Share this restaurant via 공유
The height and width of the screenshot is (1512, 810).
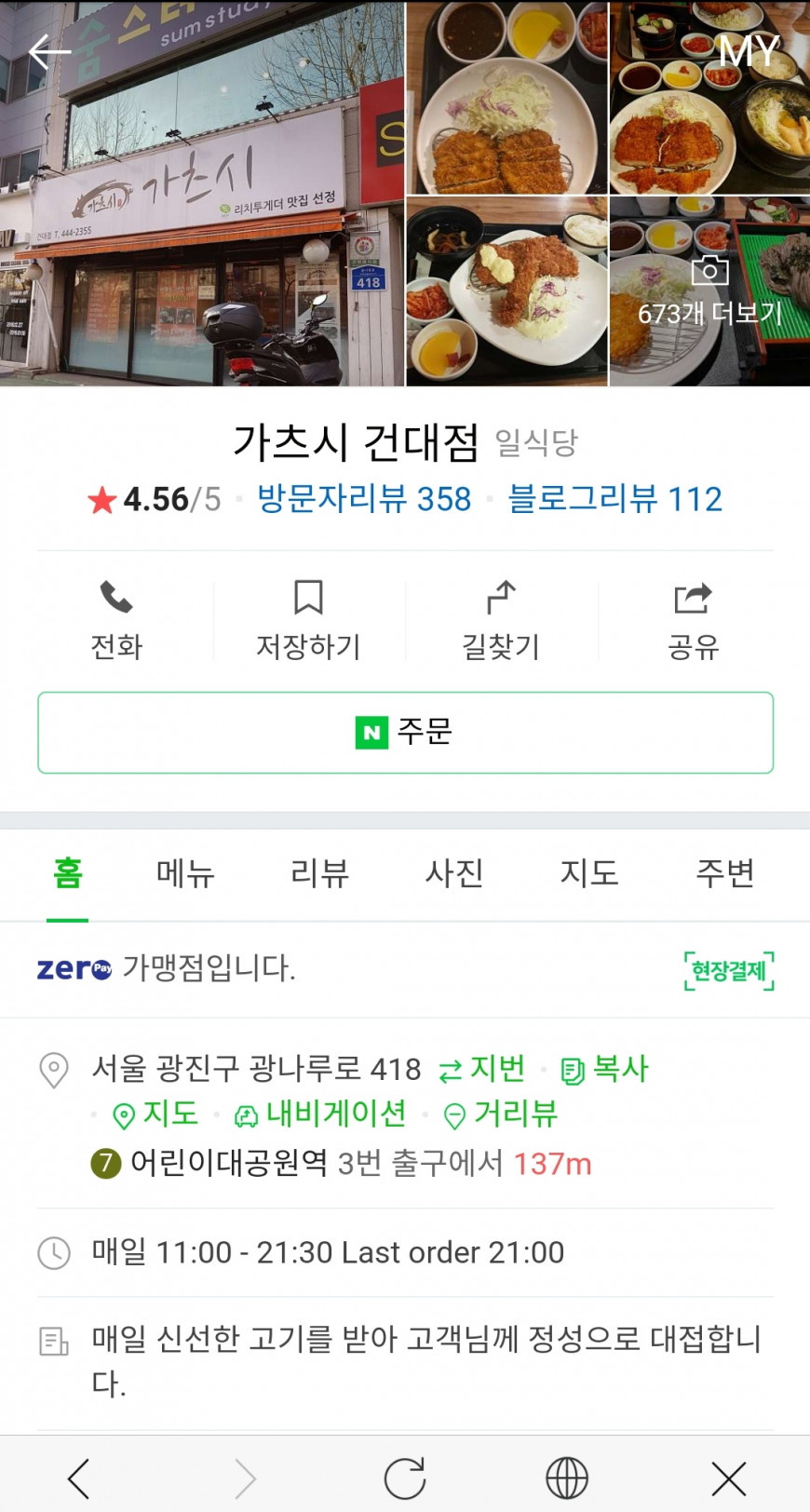click(693, 619)
